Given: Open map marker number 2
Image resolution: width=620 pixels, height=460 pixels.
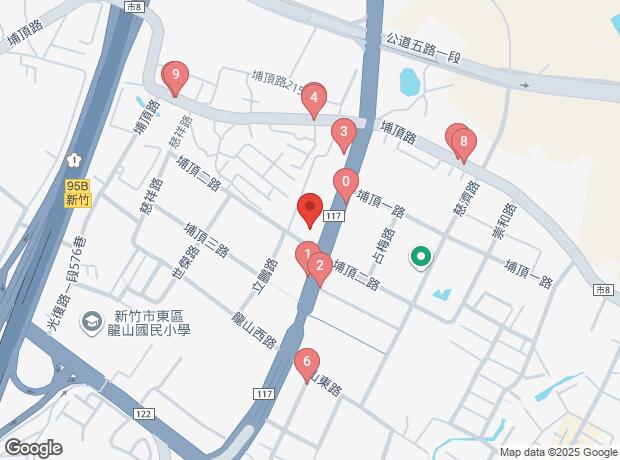Looking at the screenshot, I should tap(319, 266).
